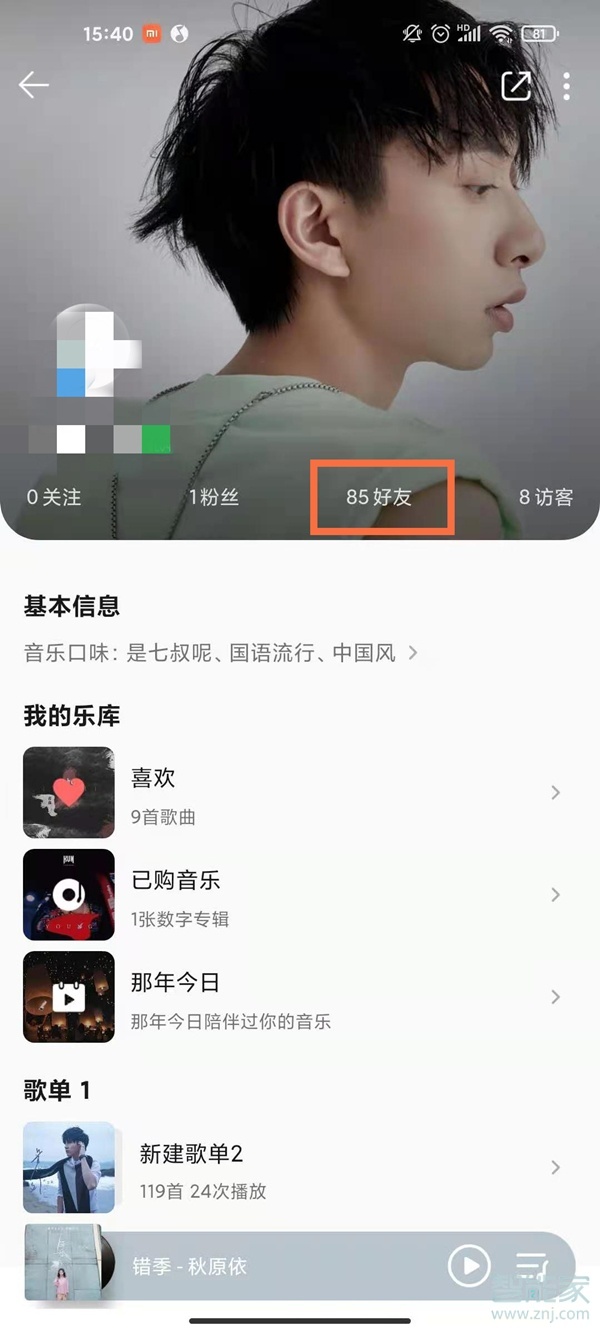Play the song 错季 in mini player
This screenshot has width=600, height=1333.
click(469, 1266)
